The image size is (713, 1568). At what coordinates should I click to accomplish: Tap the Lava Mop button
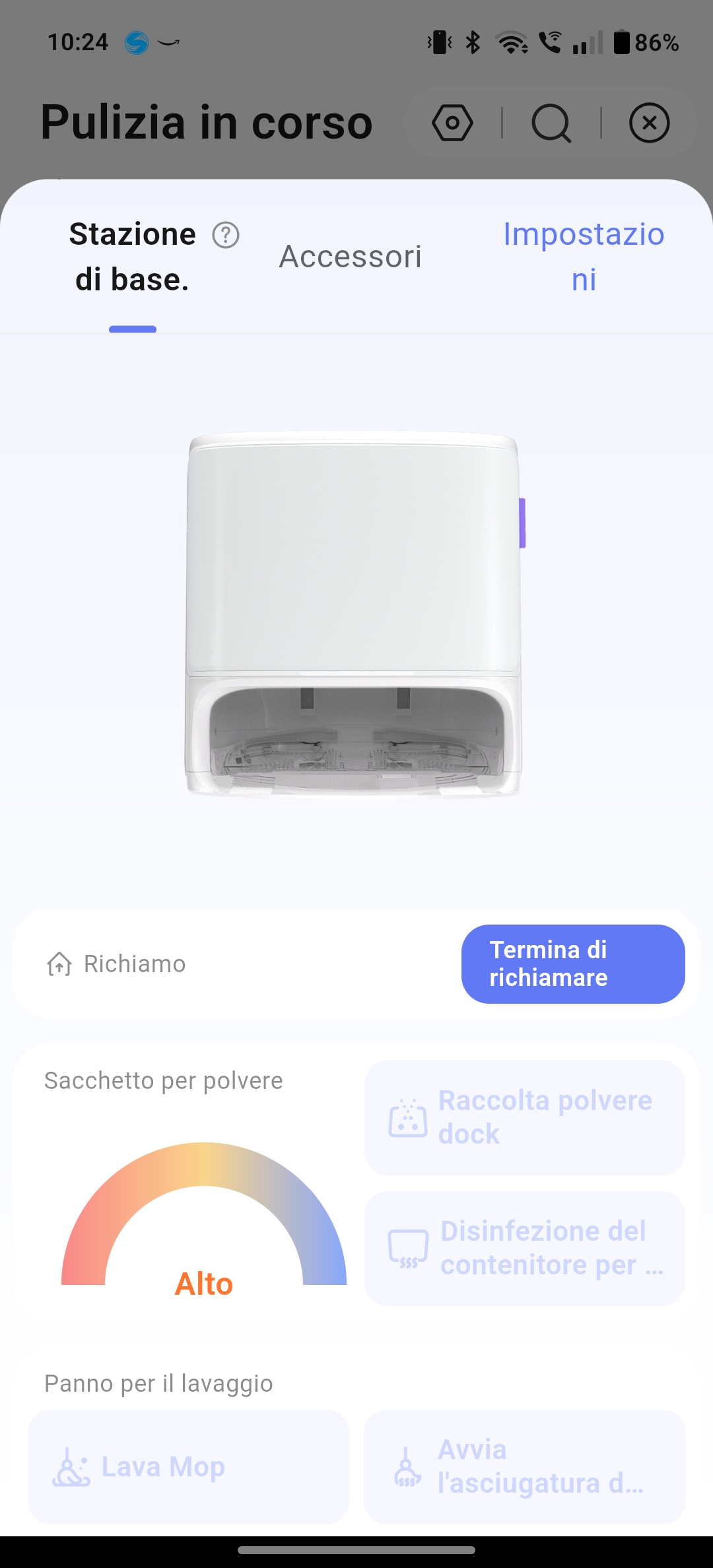(x=188, y=1467)
